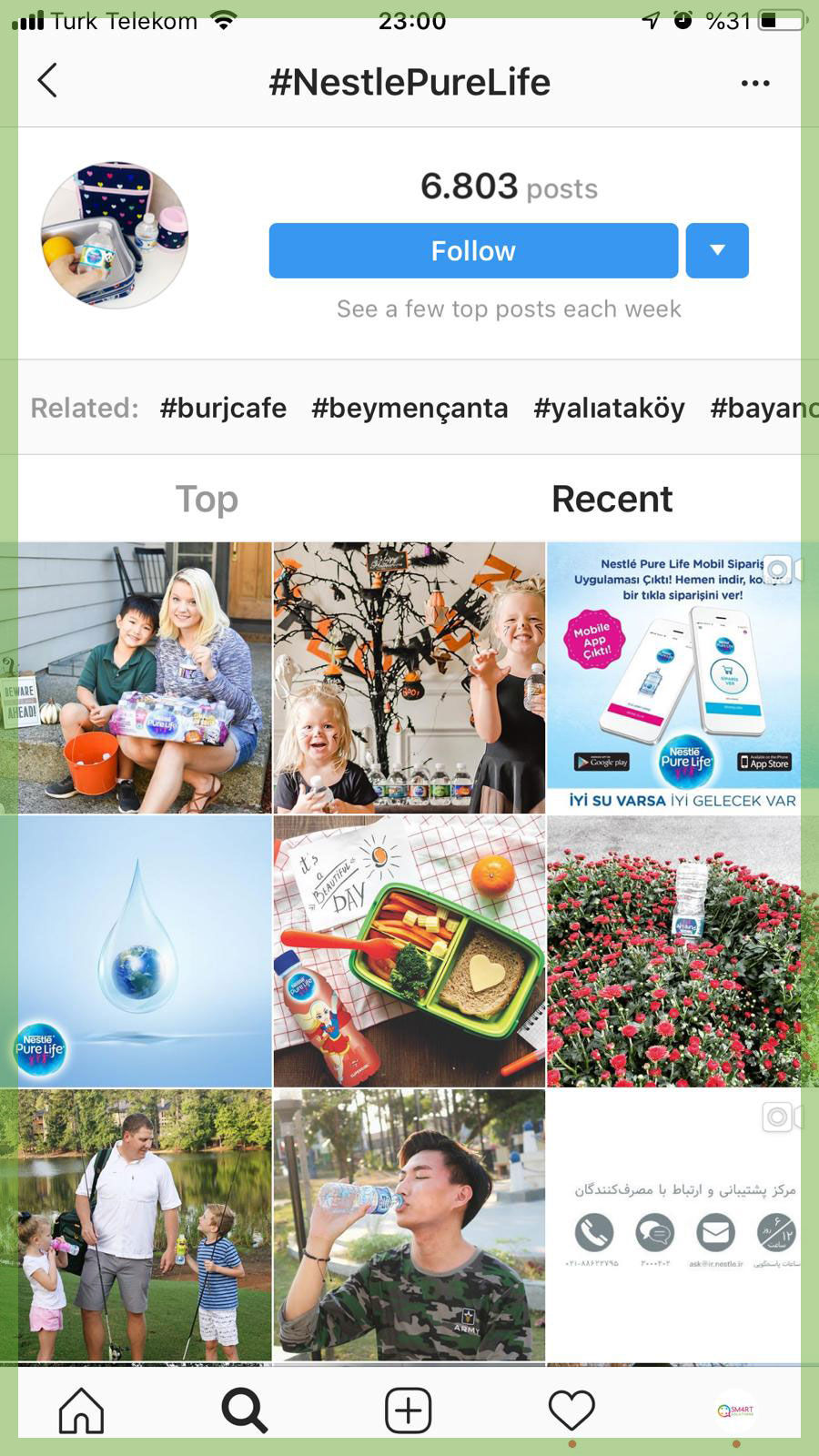This screenshot has height=1456, width=819.
Task: Create a new post with plus icon
Action: click(408, 1410)
